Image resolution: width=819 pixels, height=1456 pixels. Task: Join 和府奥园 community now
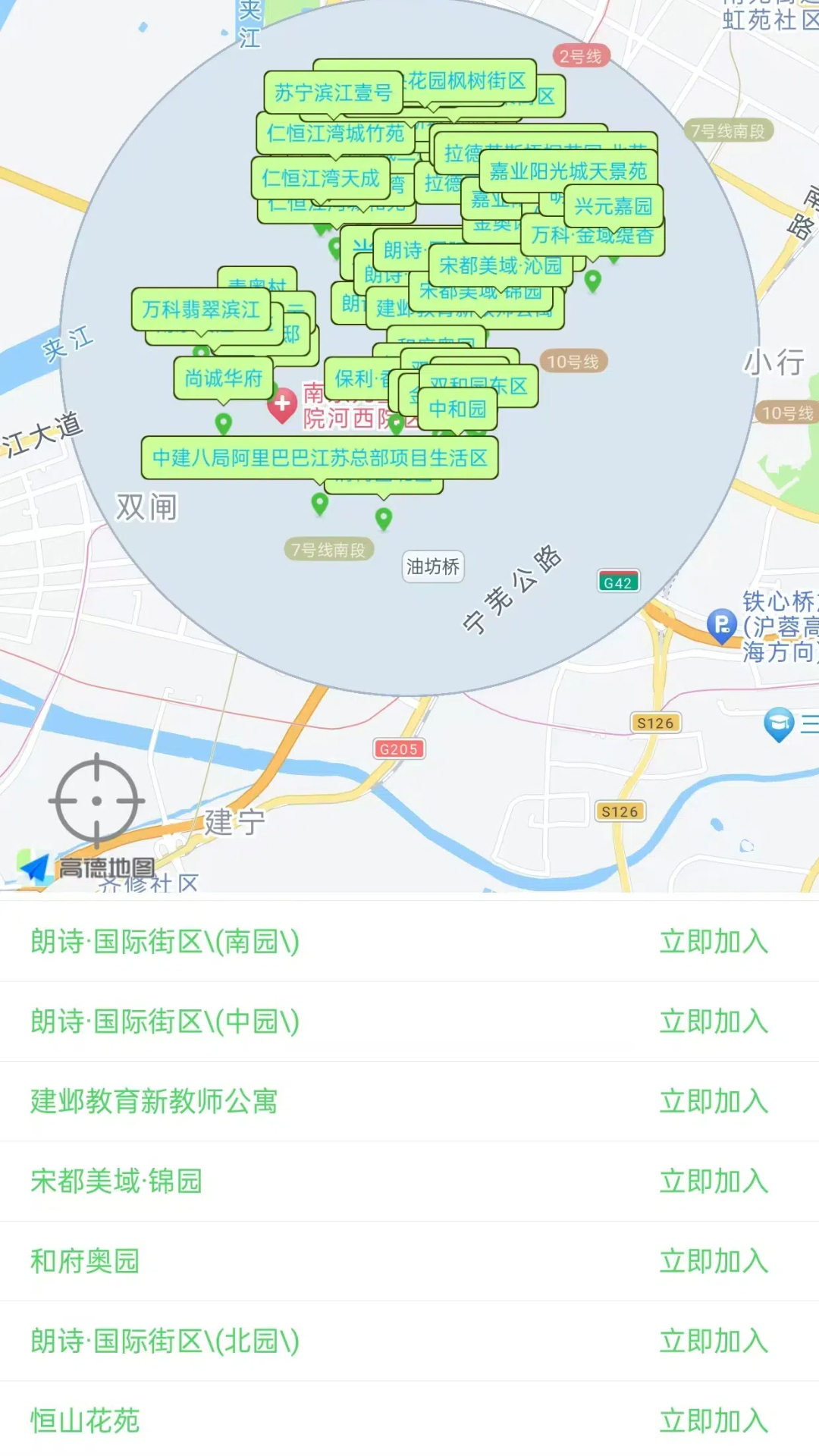(713, 1261)
